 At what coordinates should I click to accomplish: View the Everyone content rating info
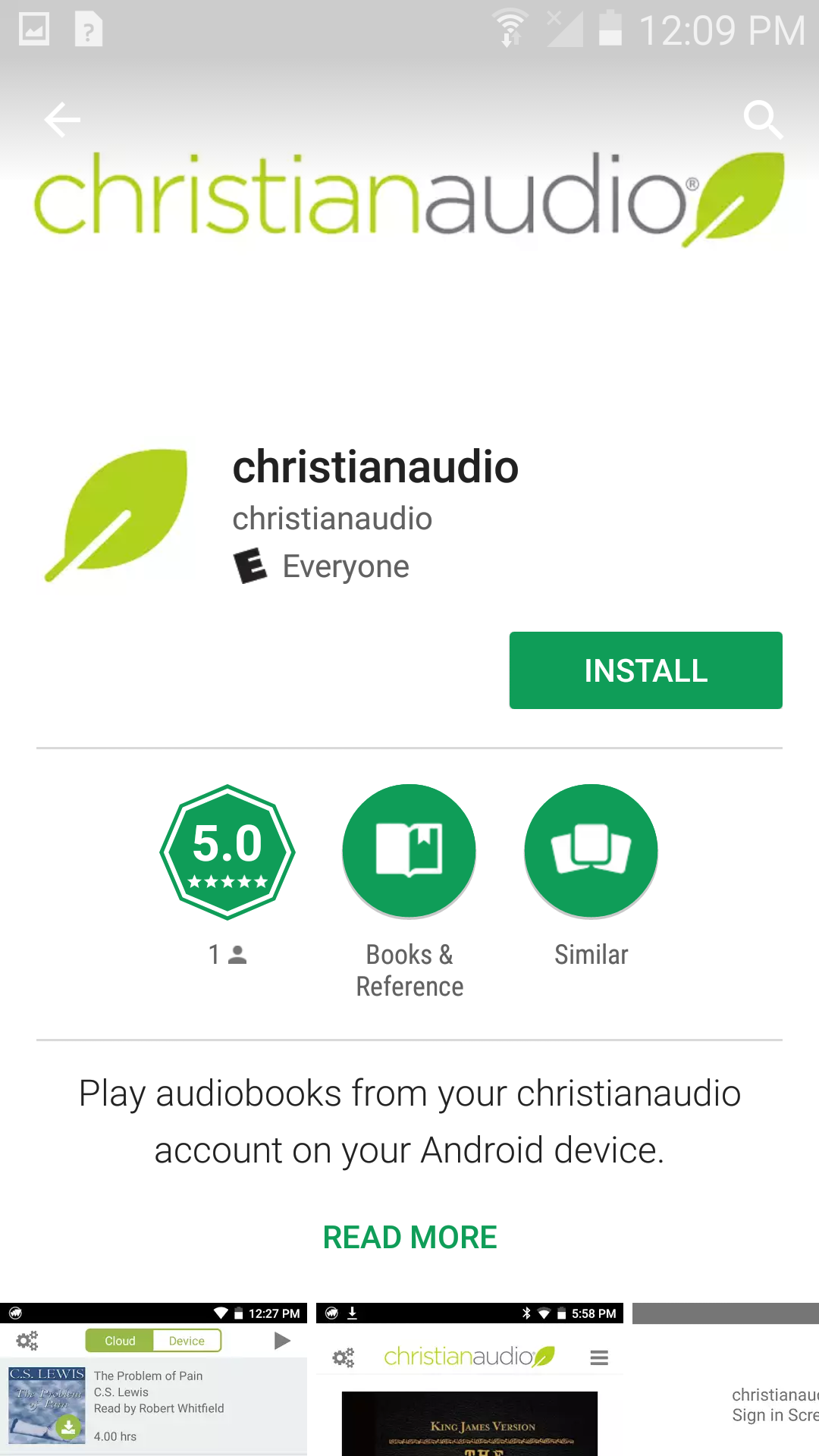pos(322,566)
